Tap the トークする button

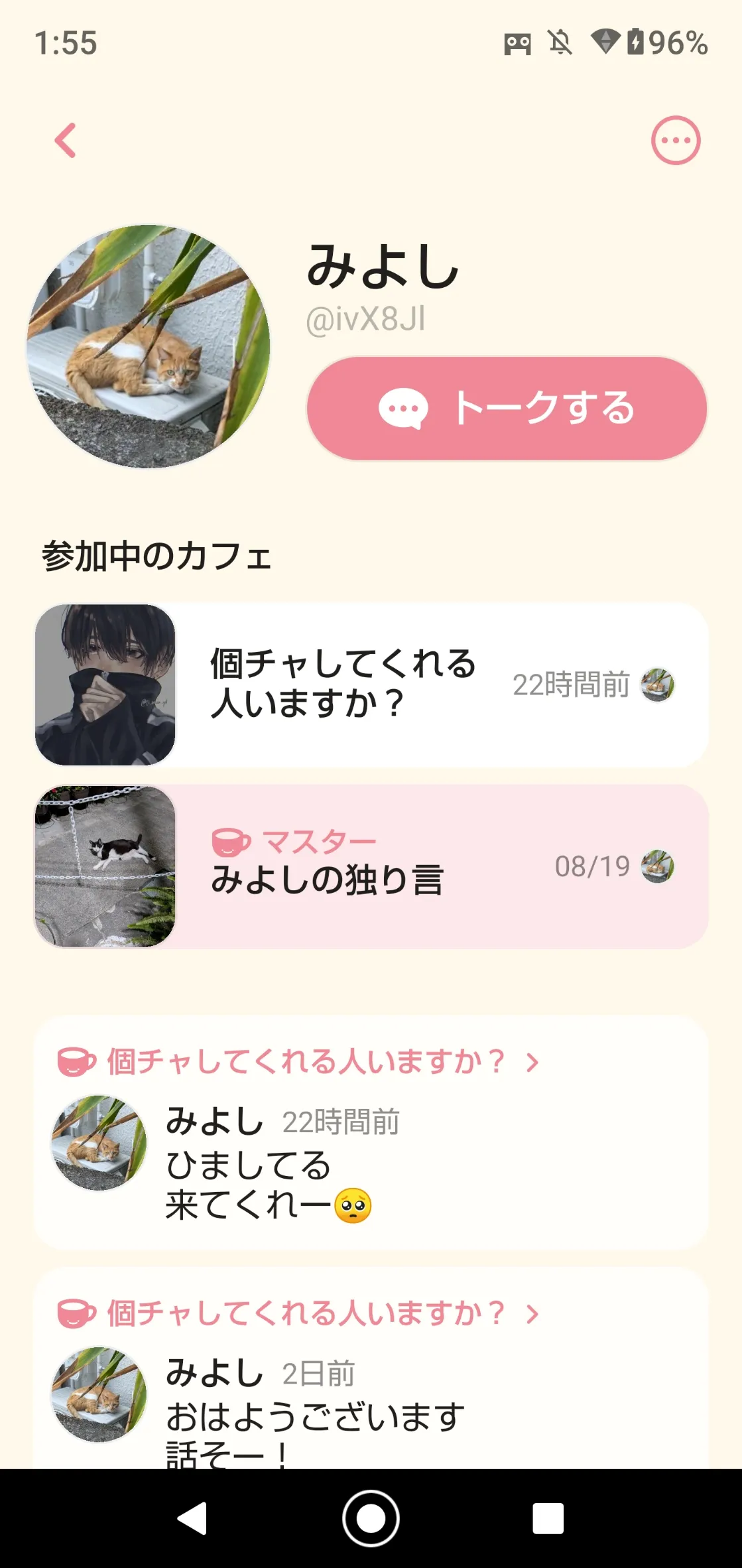click(507, 409)
